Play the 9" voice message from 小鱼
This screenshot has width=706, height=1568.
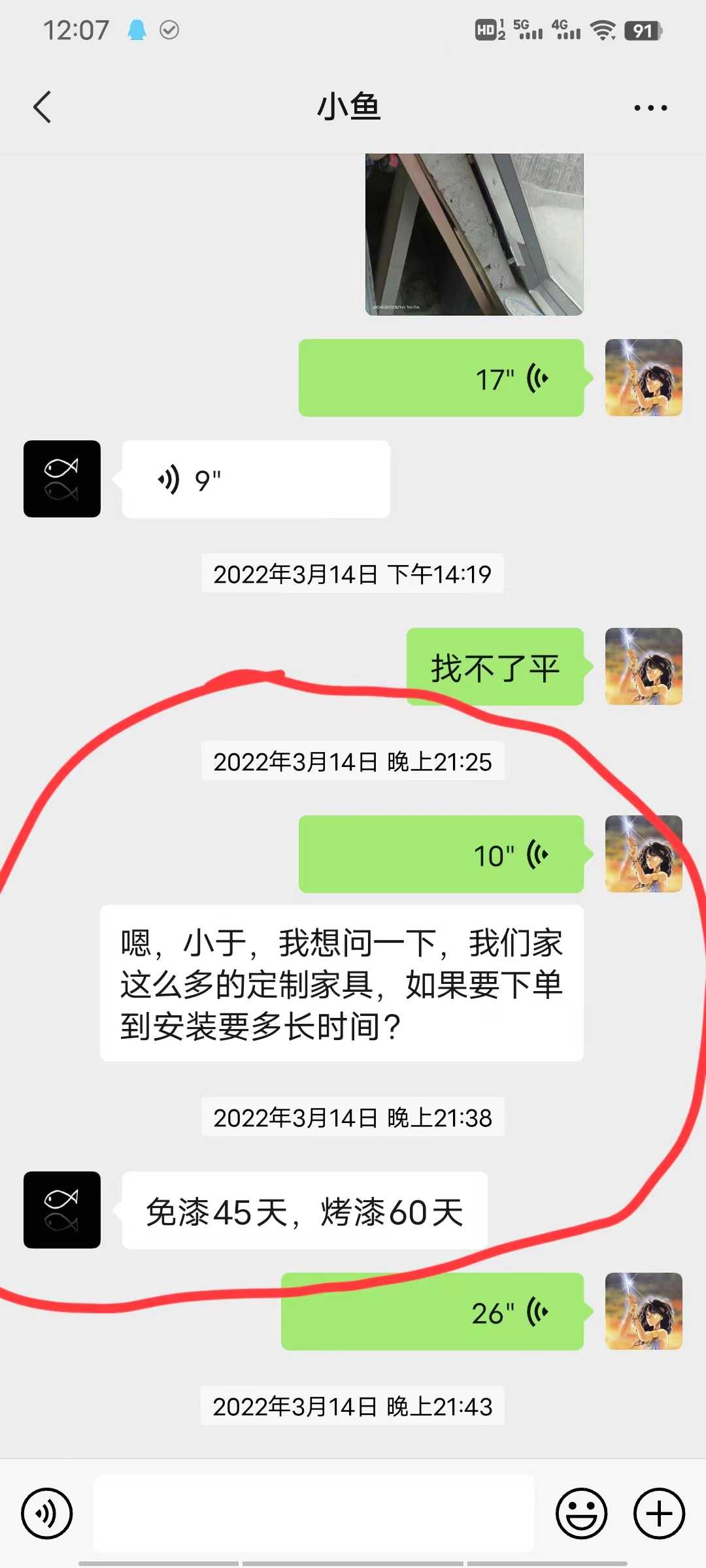click(x=256, y=480)
